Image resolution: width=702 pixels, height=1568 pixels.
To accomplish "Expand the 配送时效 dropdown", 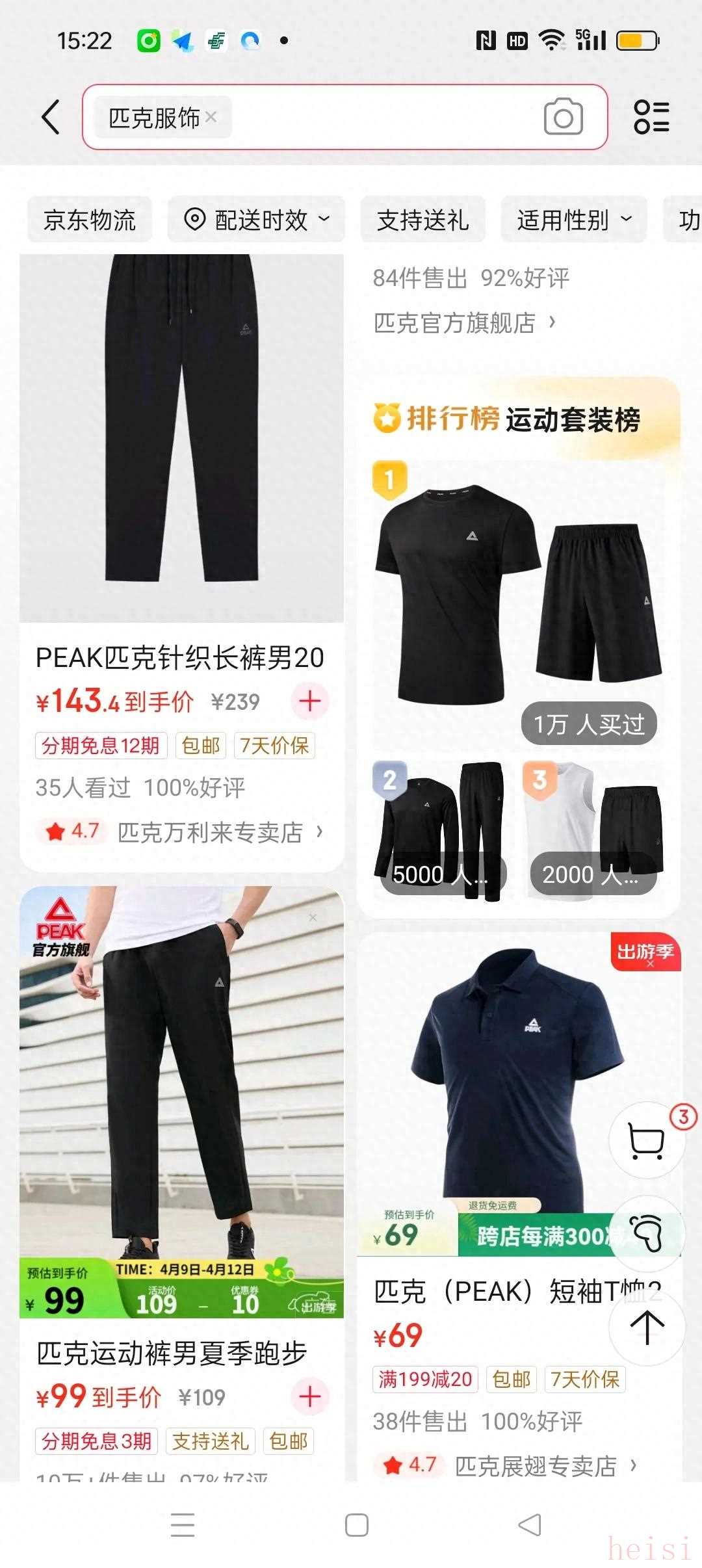I will tap(257, 220).
